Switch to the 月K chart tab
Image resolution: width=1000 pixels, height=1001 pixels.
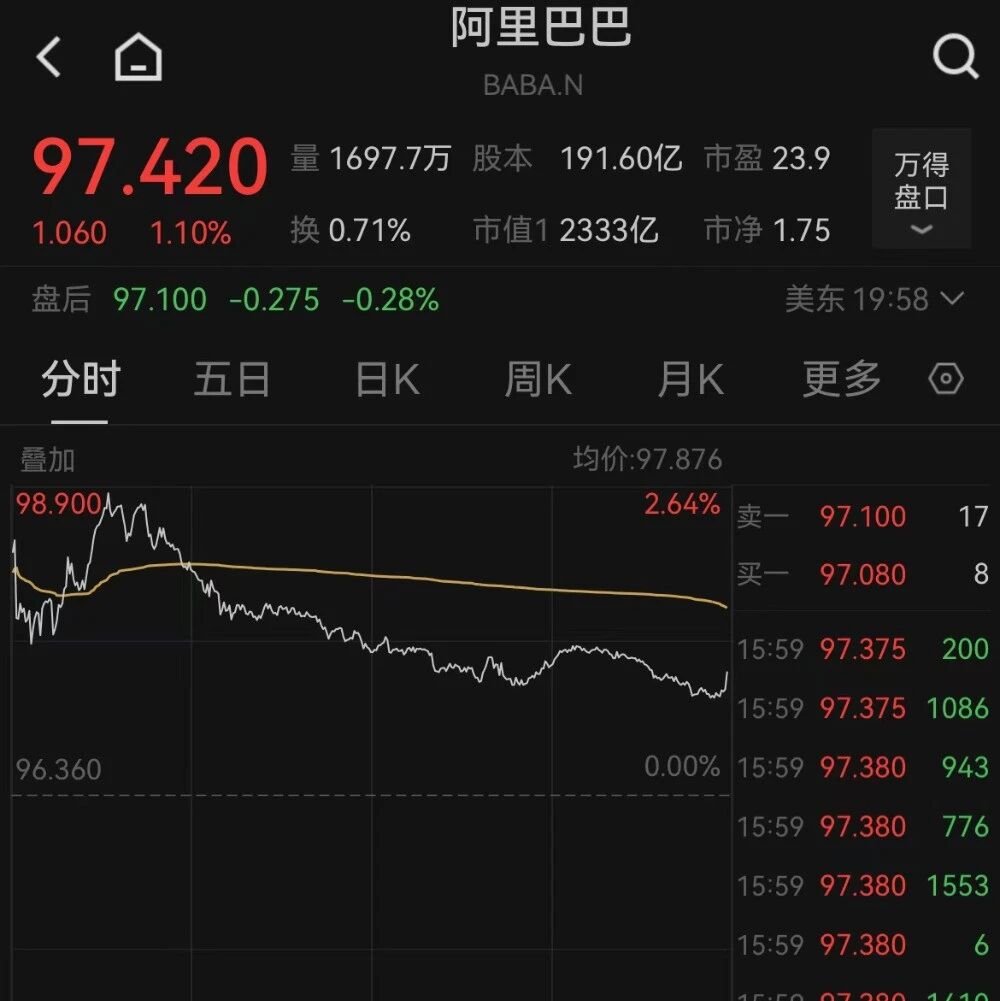(691, 379)
